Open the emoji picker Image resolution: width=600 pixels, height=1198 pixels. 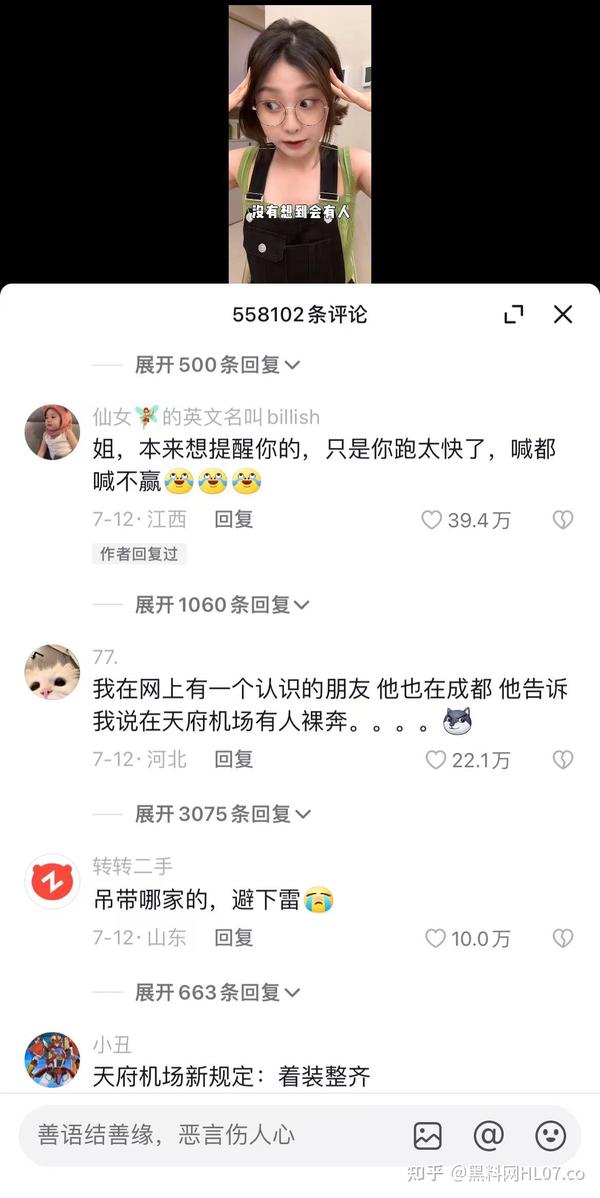pyautogui.click(x=550, y=1136)
